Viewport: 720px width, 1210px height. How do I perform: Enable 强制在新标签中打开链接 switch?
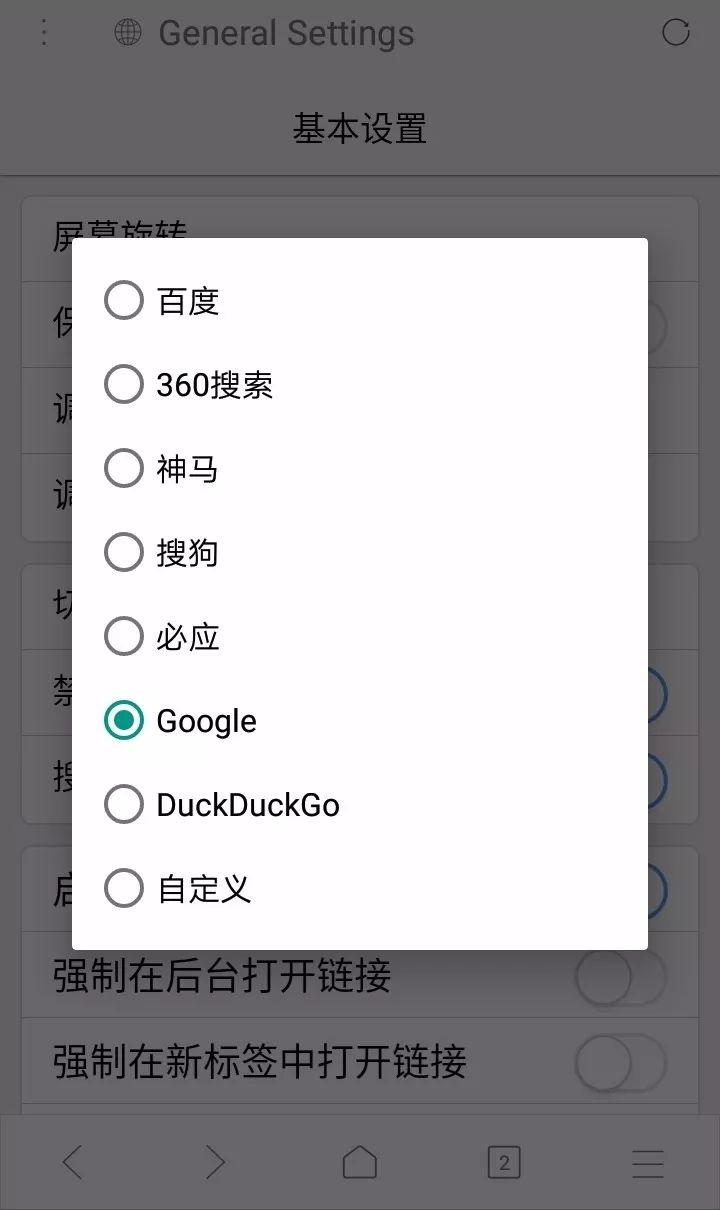[x=619, y=1065]
